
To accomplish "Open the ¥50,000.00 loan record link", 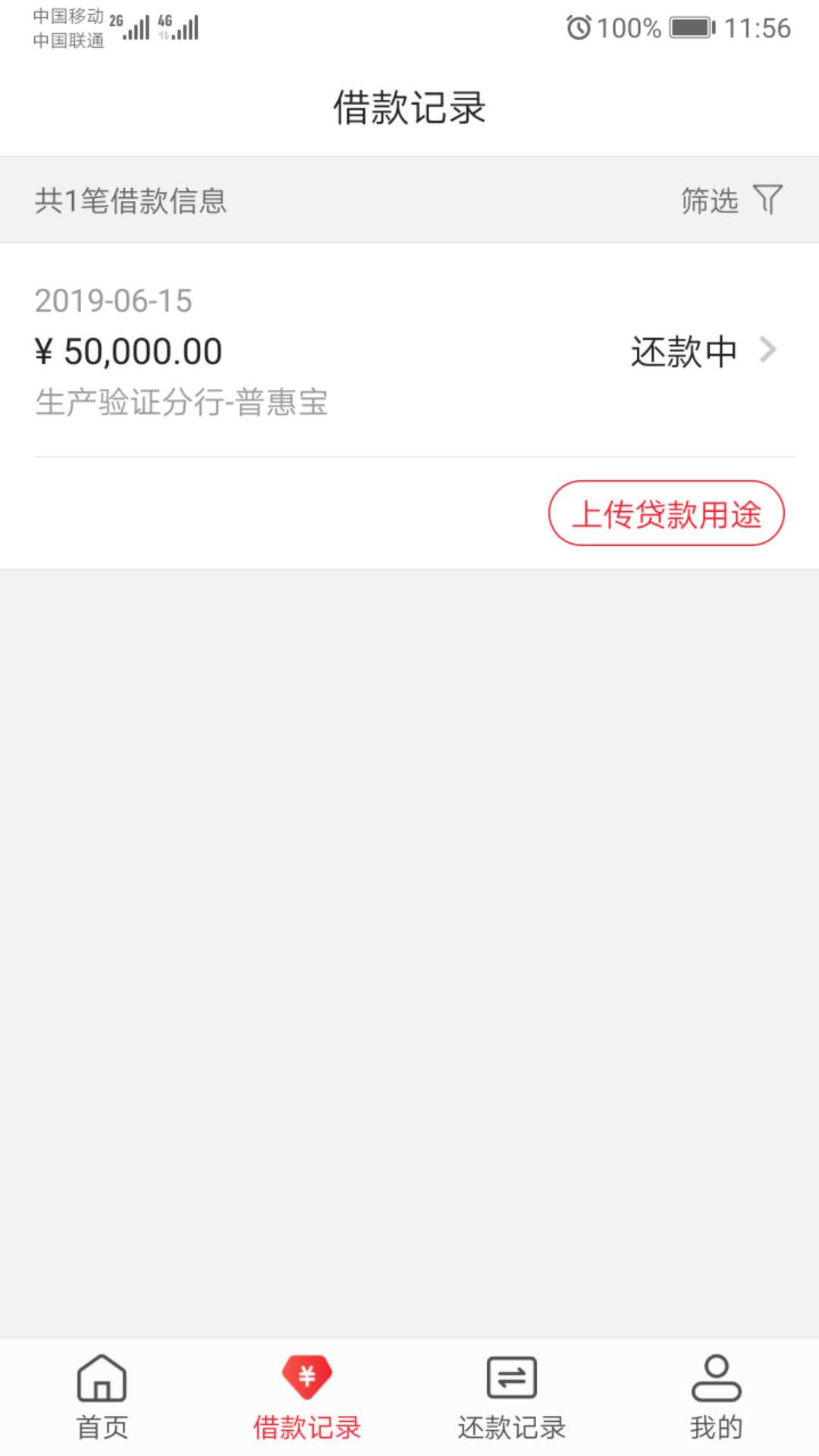I will click(129, 350).
